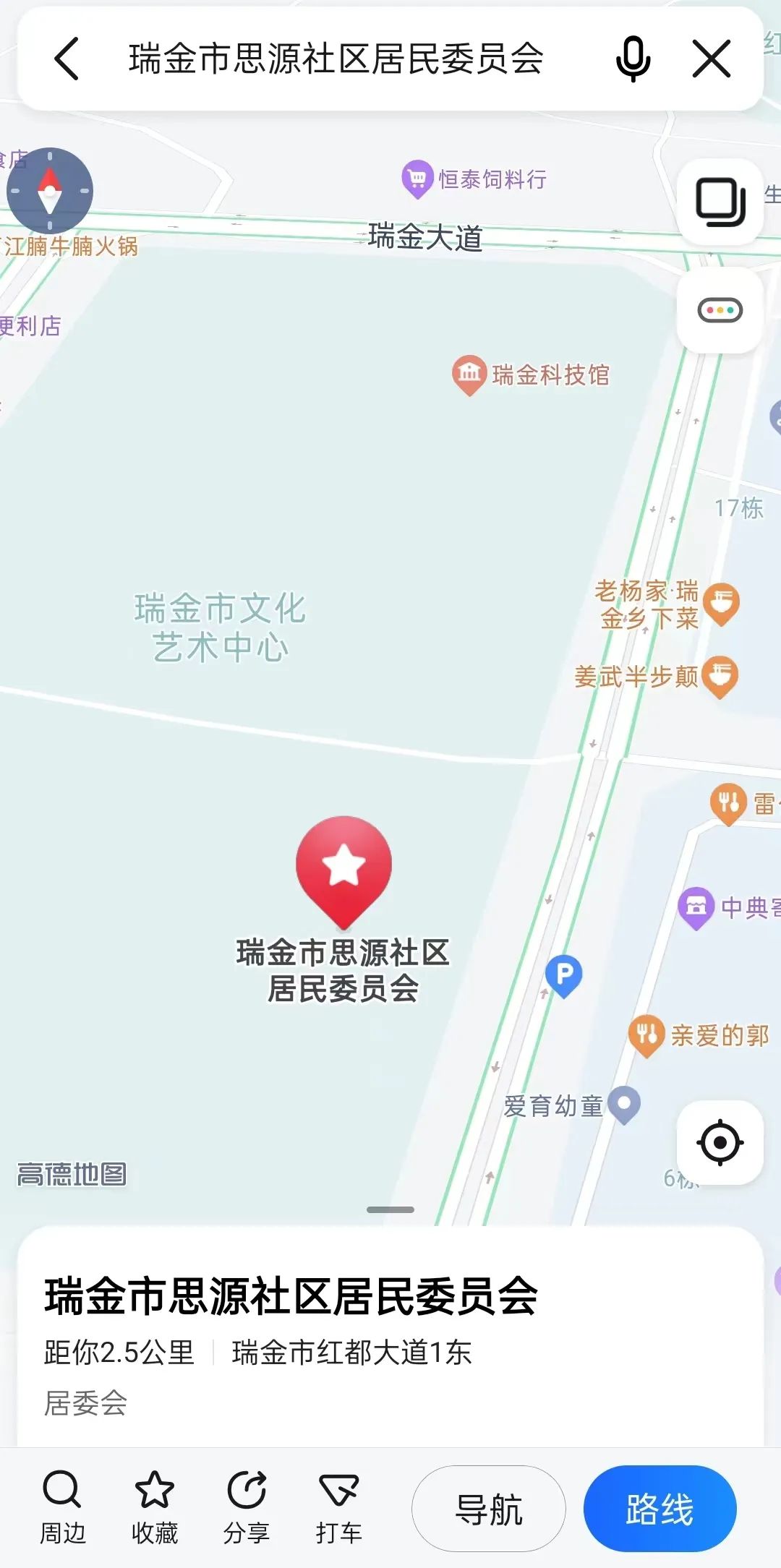Select 姜武半步颠 restaurant marker
Viewport: 781px width, 1568px height.
720,675
